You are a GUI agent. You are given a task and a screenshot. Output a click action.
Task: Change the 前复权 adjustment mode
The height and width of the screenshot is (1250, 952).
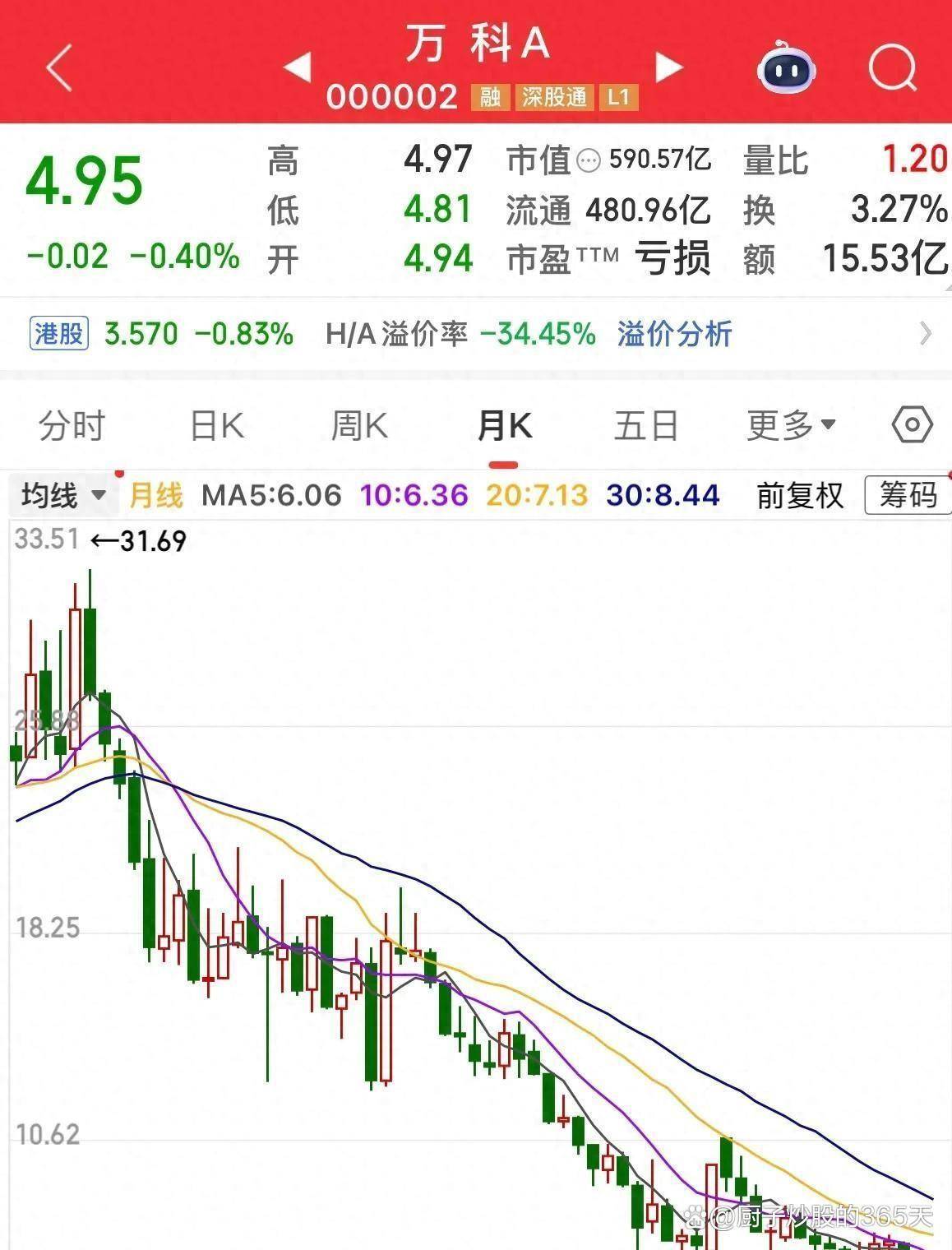[x=800, y=495]
